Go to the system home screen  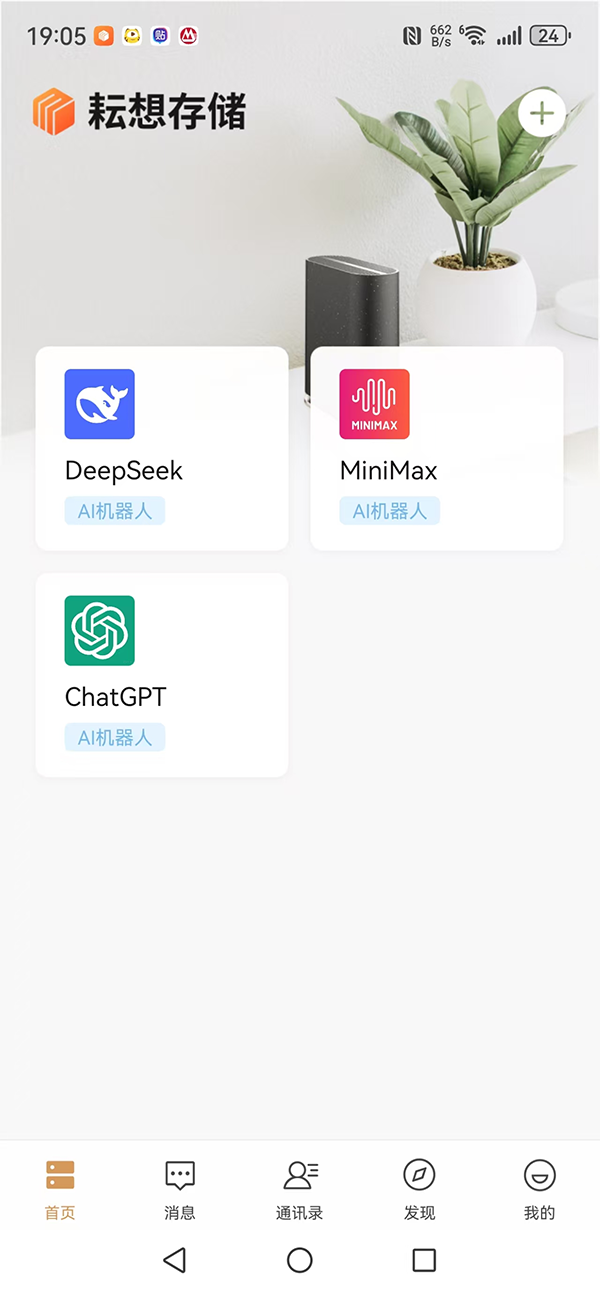[300, 1260]
